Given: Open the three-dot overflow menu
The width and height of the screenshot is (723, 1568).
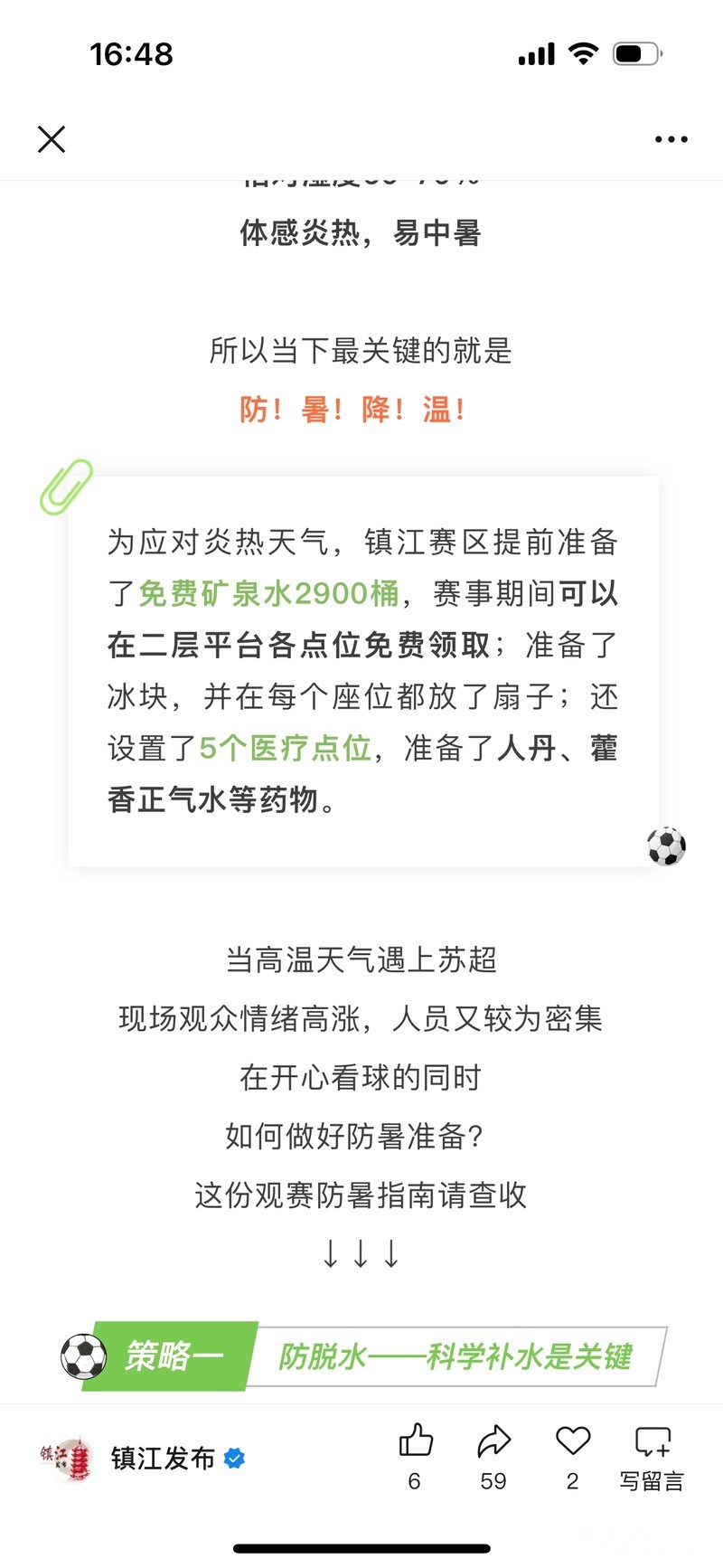Looking at the screenshot, I should [671, 139].
